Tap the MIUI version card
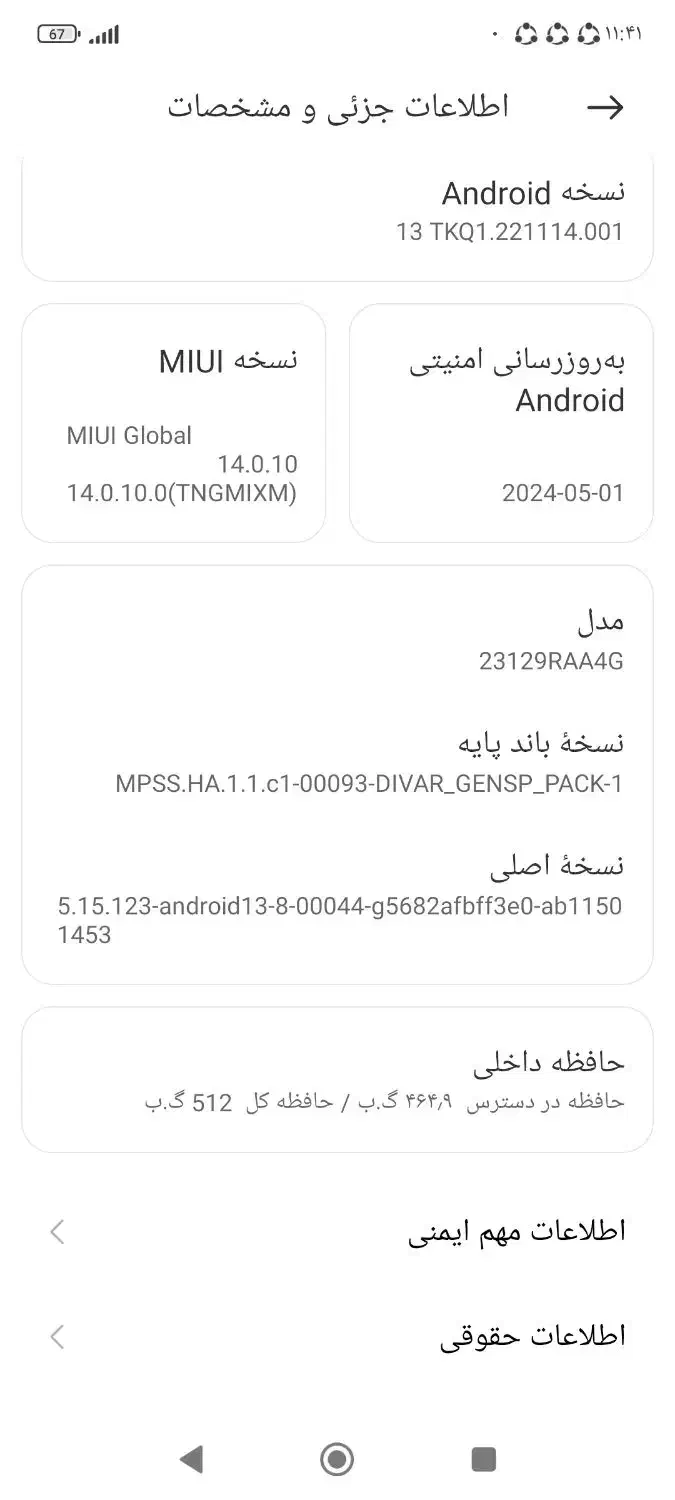This screenshot has width=675, height=1500. pyautogui.click(x=174, y=423)
